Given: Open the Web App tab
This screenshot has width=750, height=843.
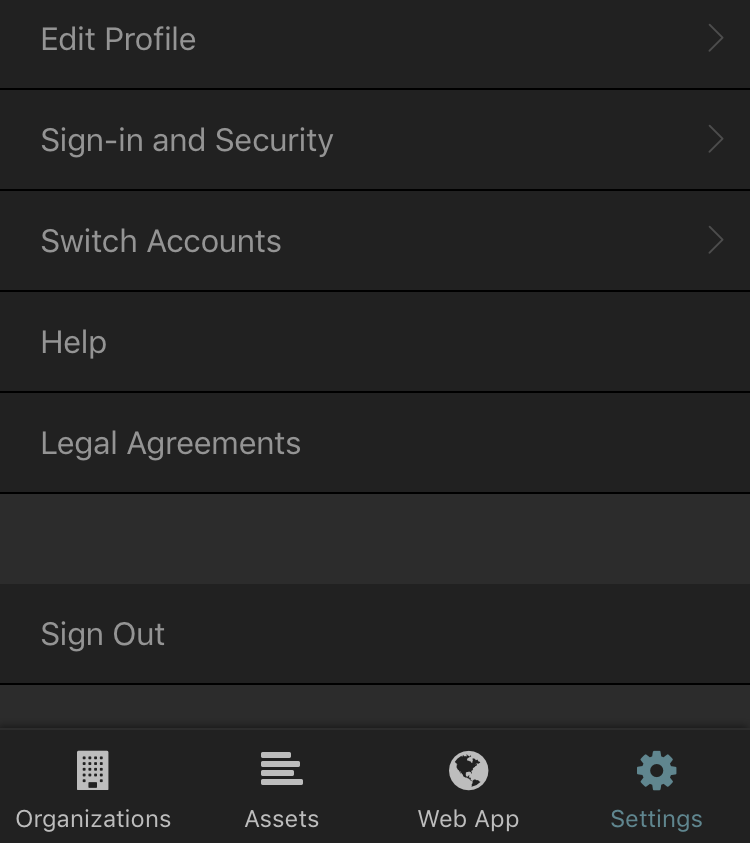Looking at the screenshot, I should (x=468, y=790).
